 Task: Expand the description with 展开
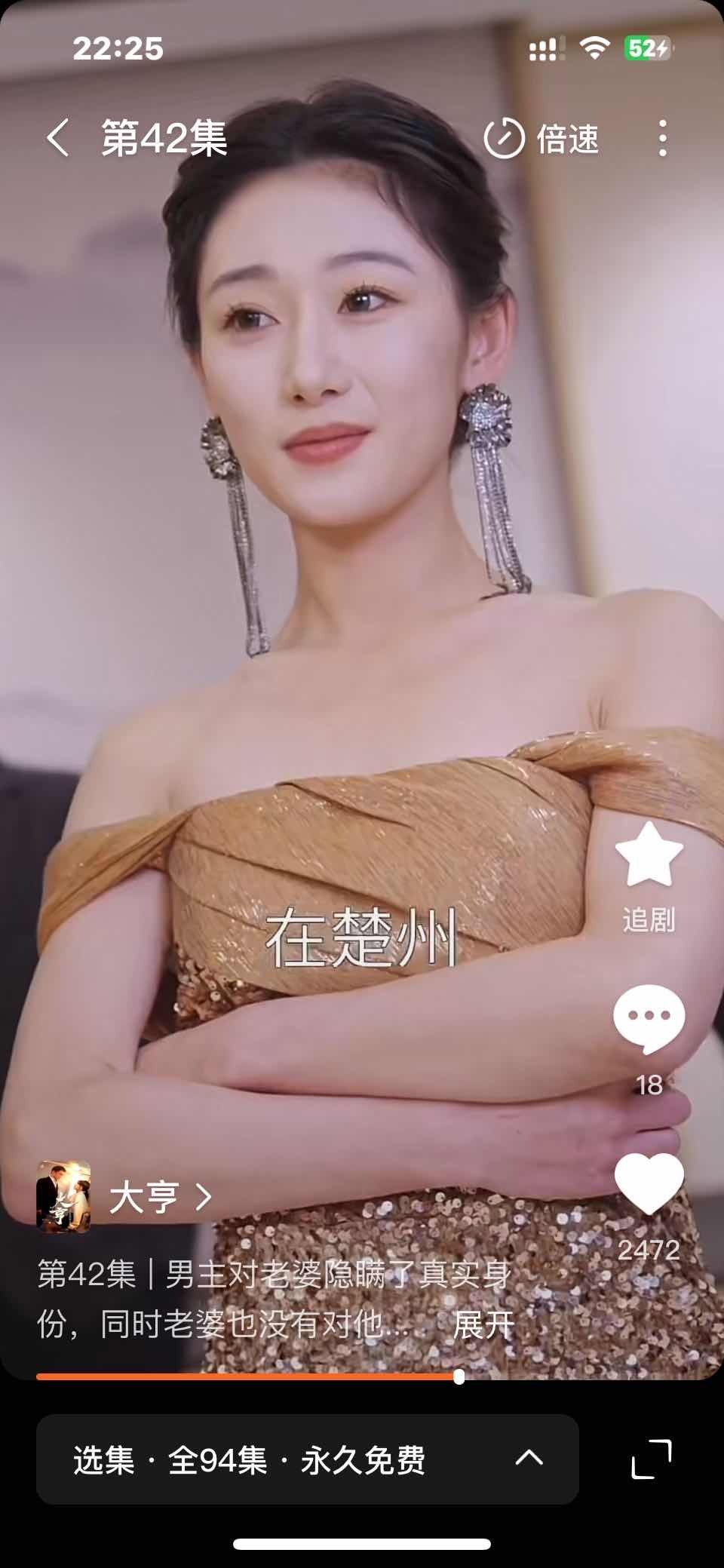pos(483,1324)
